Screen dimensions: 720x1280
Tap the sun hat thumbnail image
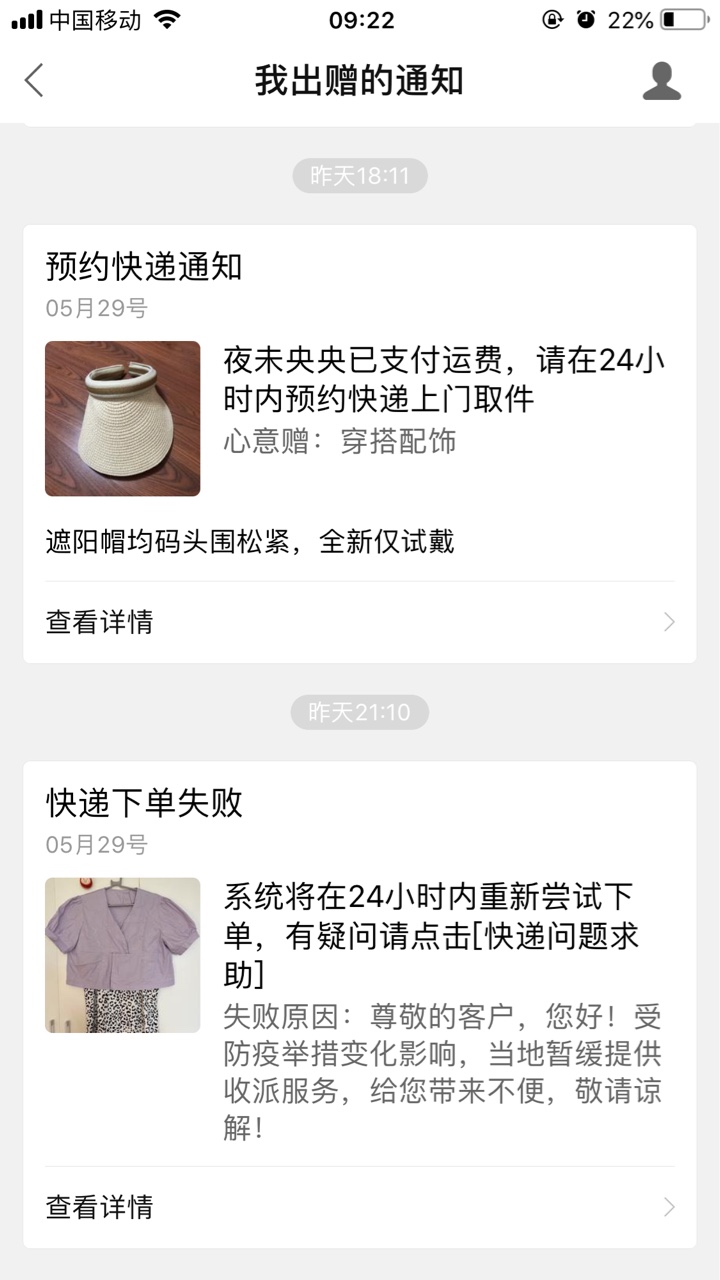(x=122, y=418)
